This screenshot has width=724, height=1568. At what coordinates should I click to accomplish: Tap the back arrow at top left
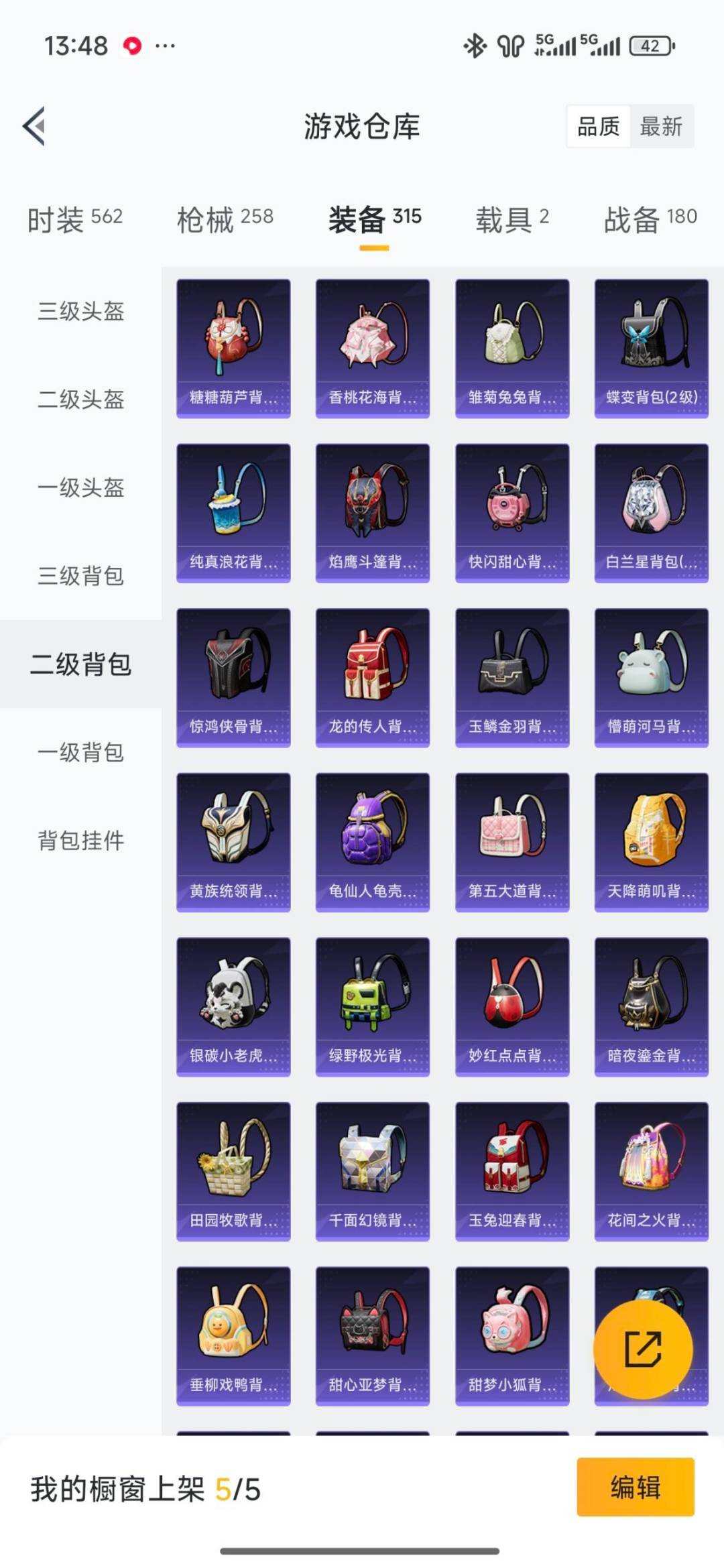click(34, 126)
